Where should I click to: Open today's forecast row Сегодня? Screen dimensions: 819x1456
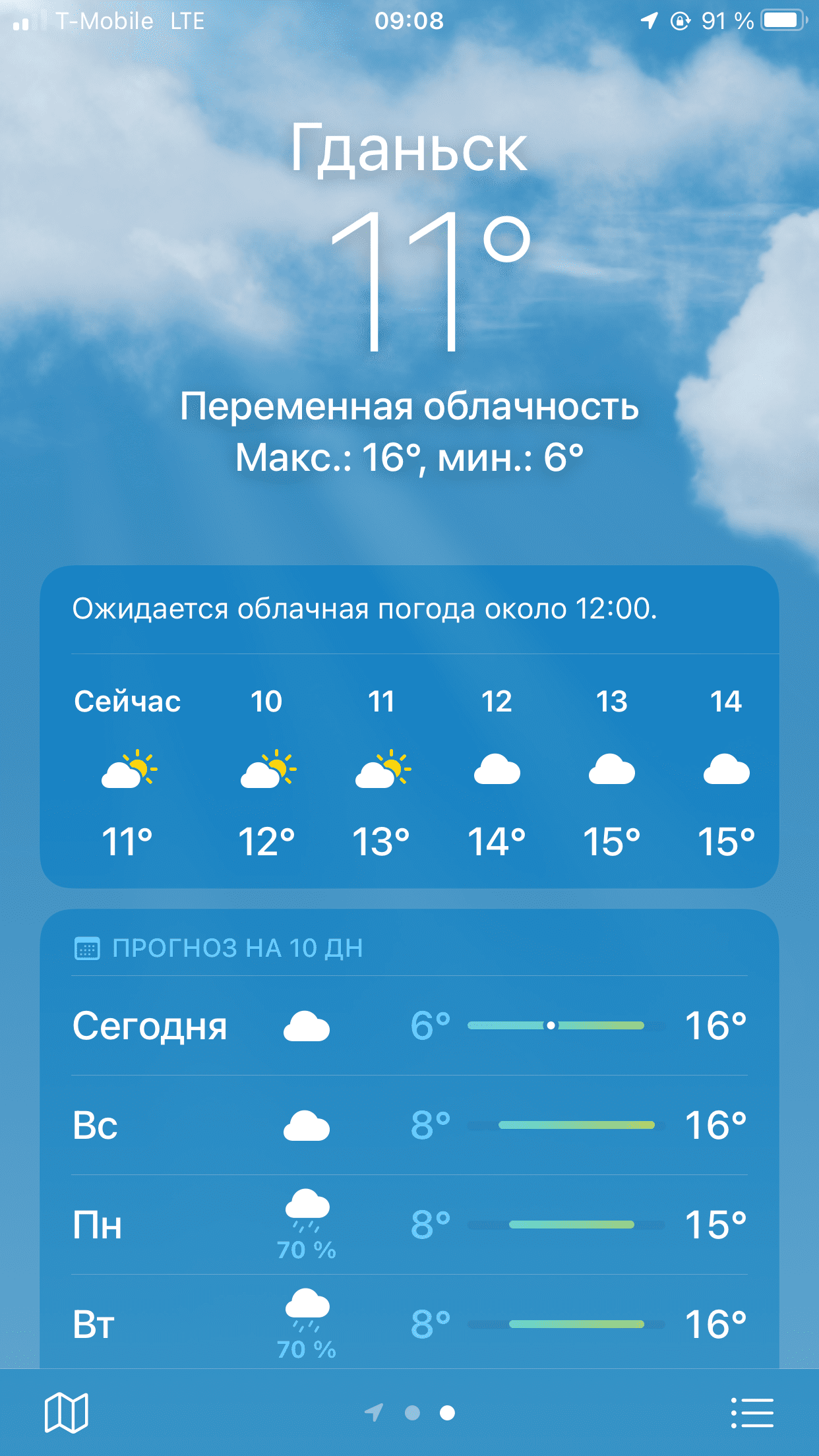[409, 1025]
